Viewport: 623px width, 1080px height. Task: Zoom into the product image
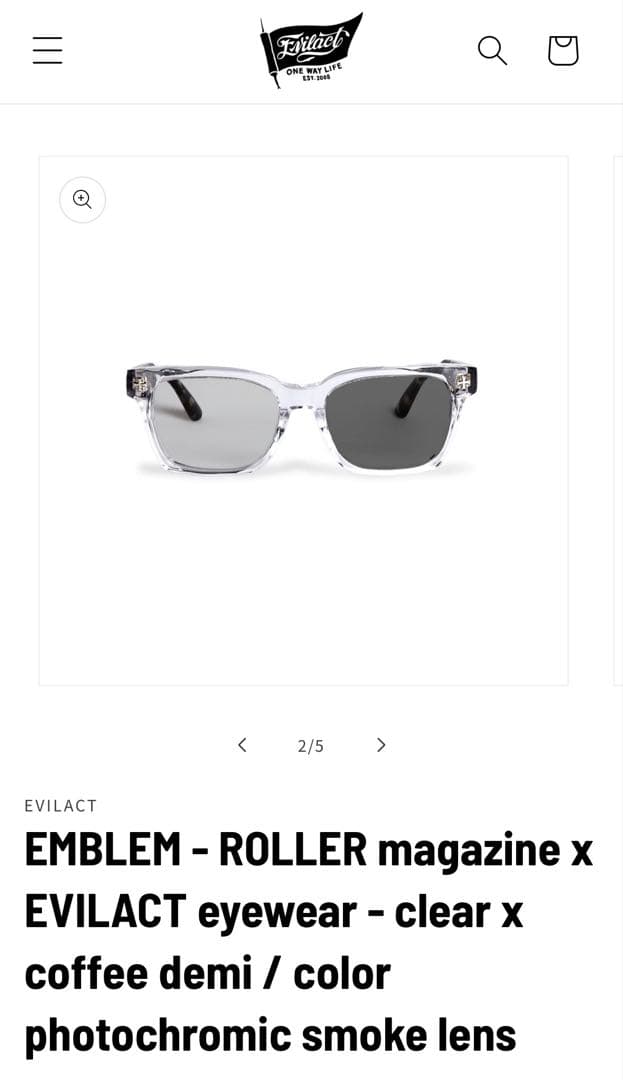[x=82, y=200]
